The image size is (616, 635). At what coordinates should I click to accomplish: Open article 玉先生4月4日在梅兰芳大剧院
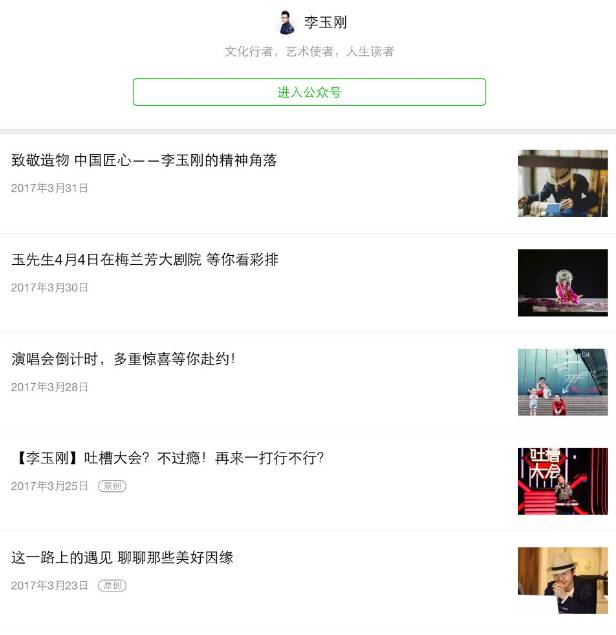(x=145, y=260)
